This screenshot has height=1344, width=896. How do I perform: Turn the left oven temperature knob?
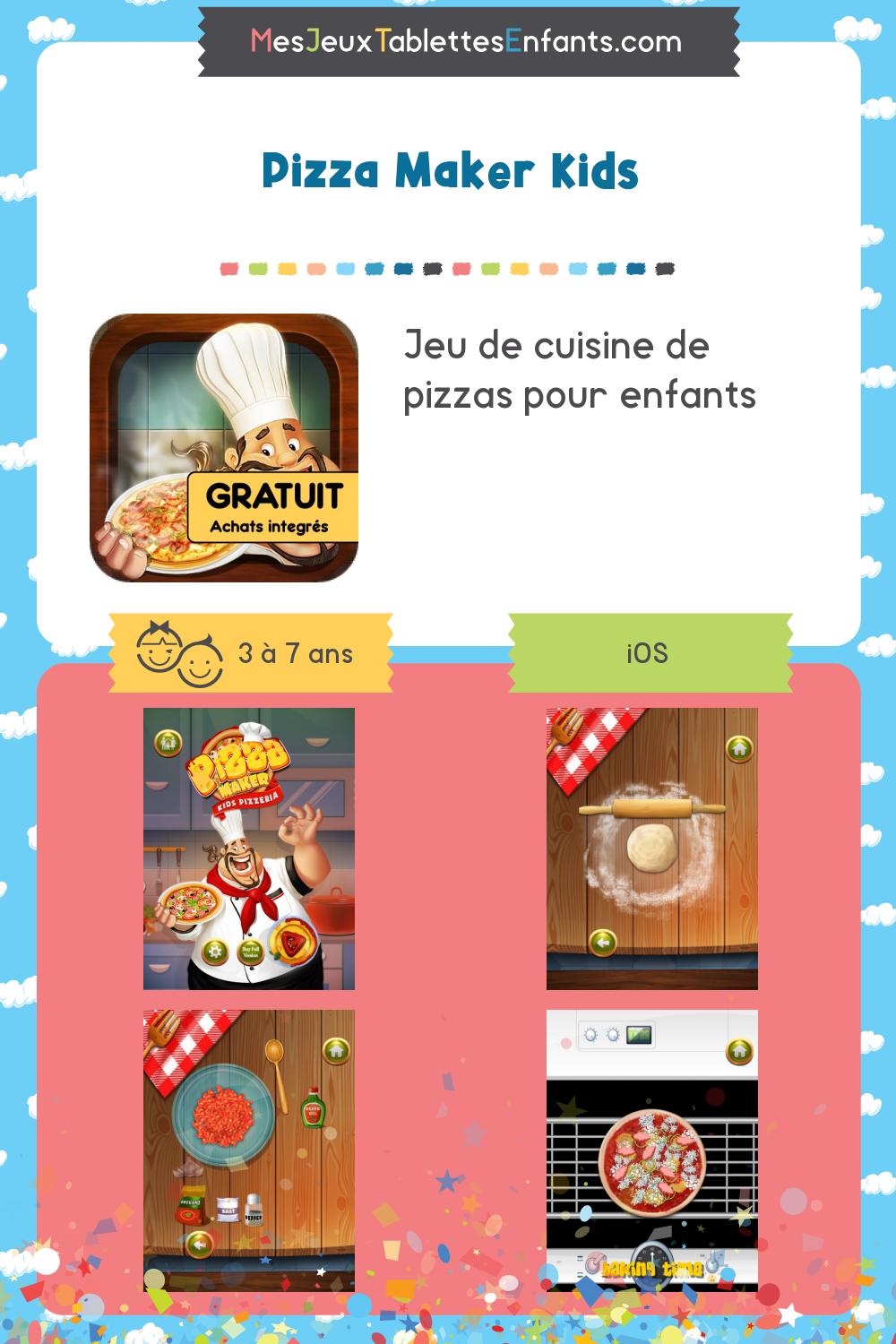(x=590, y=1034)
